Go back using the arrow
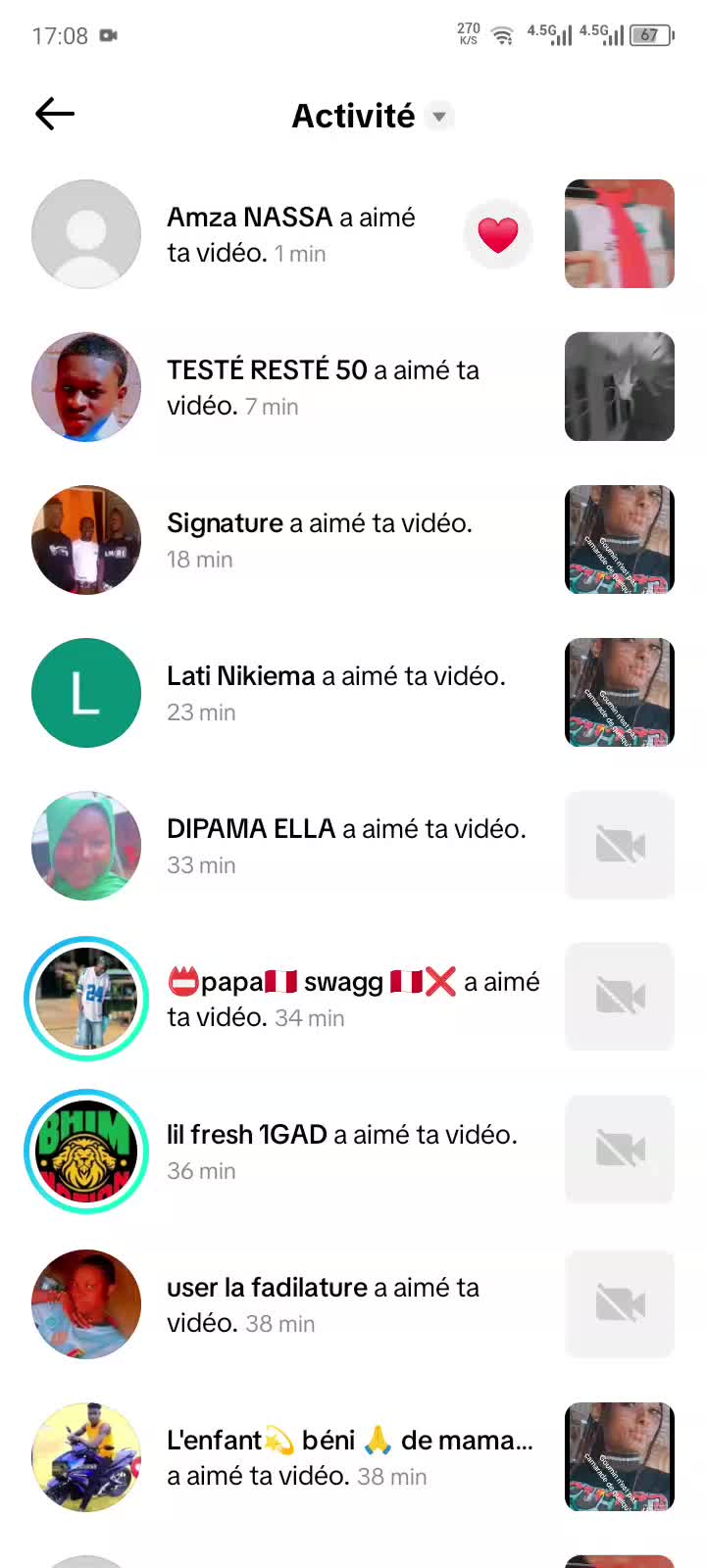 tap(55, 115)
